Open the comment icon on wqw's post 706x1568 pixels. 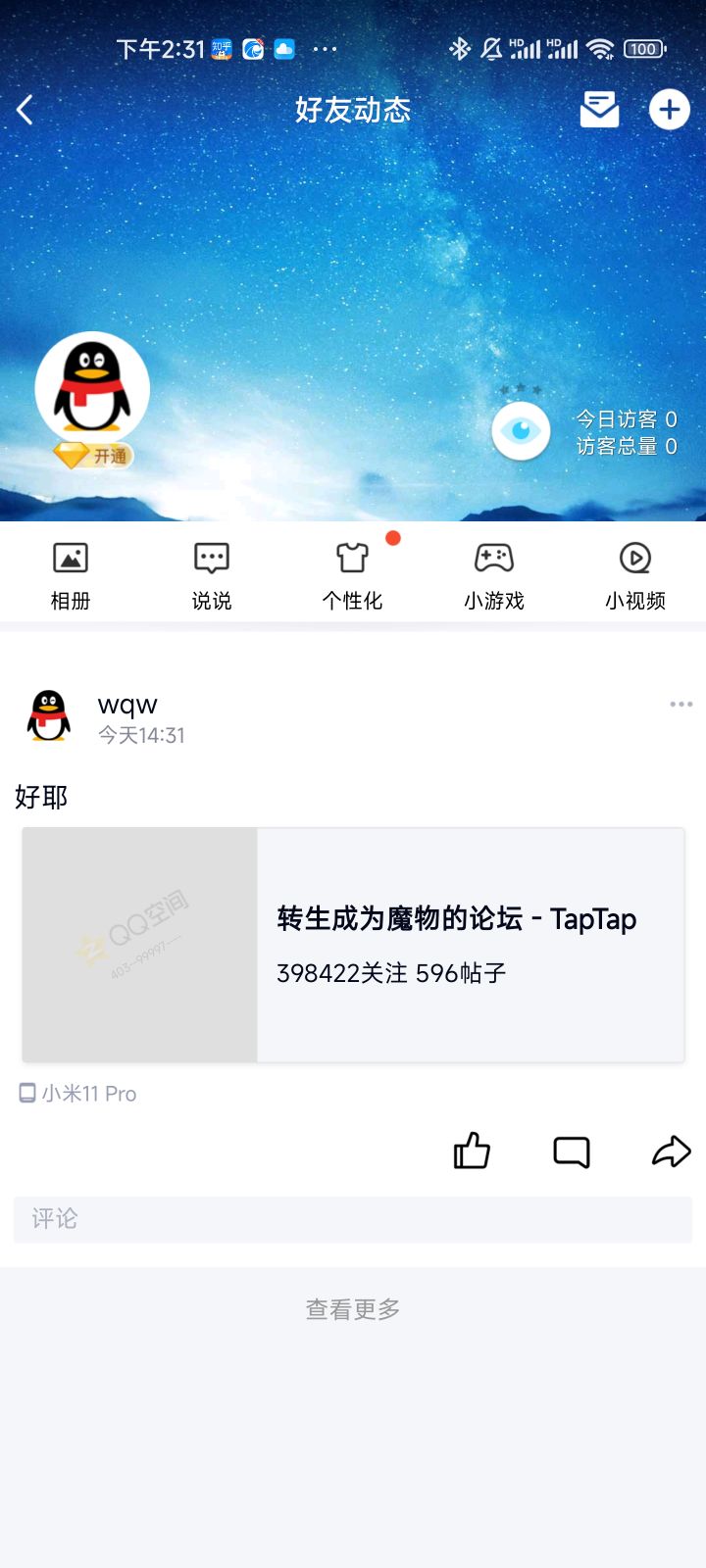[x=572, y=1153]
